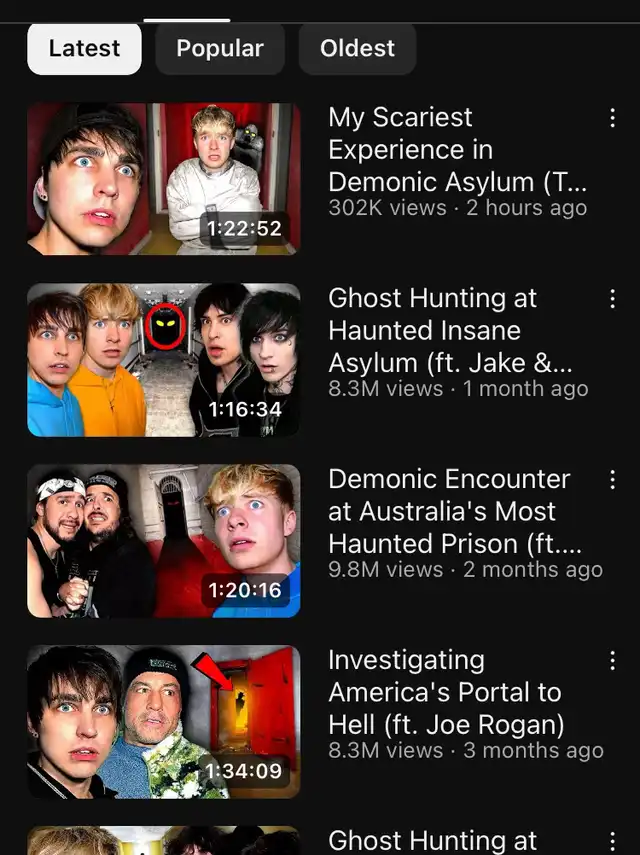Open My Scariest Experience in Demonic Asylum video
Screen dimensions: 640x855
pos(164,179)
